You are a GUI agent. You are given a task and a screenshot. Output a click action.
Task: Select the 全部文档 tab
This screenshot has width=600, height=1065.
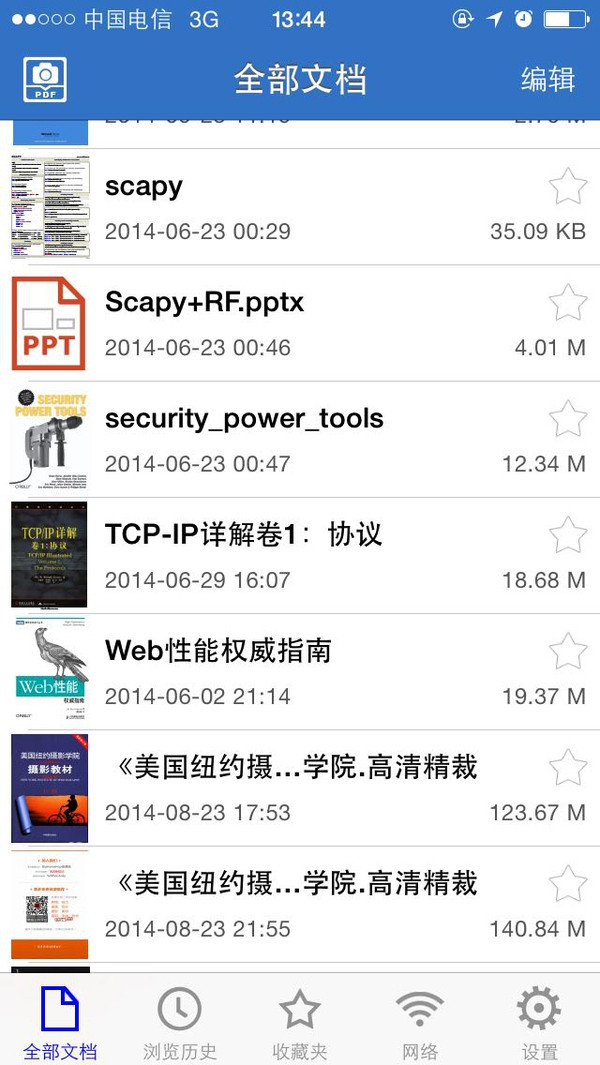(x=60, y=1024)
